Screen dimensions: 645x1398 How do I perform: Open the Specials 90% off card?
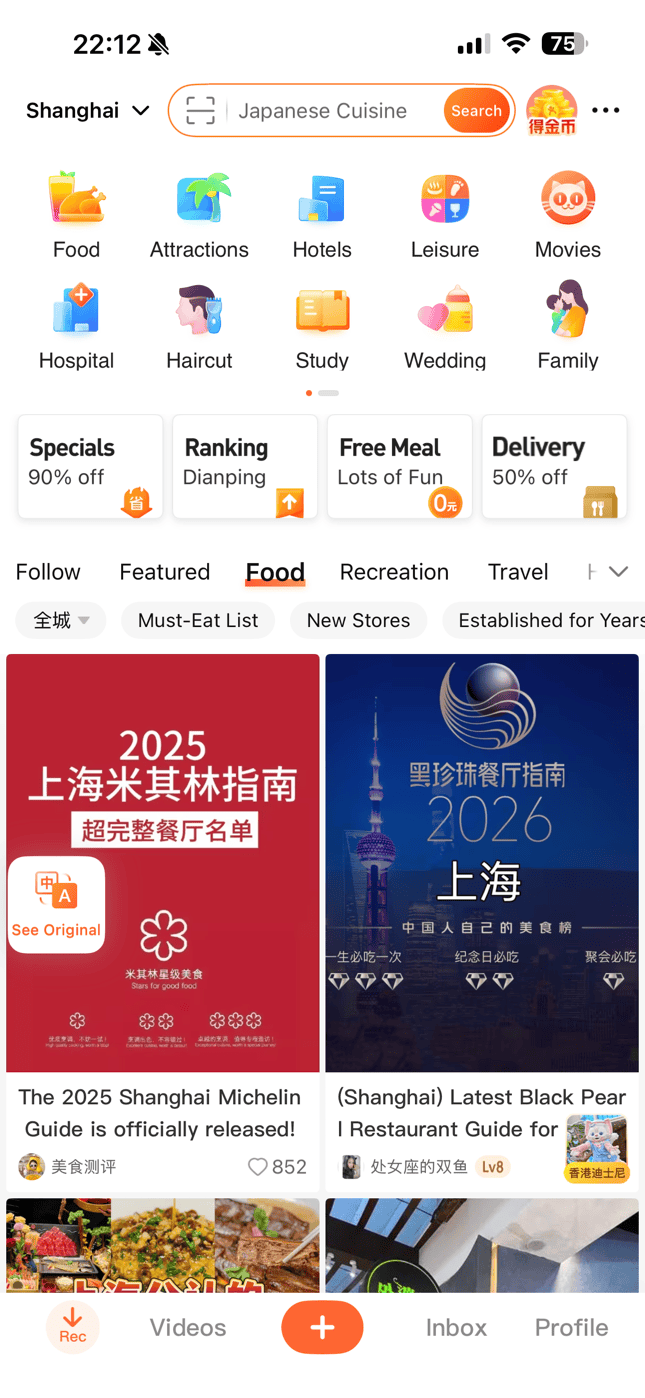(x=90, y=466)
